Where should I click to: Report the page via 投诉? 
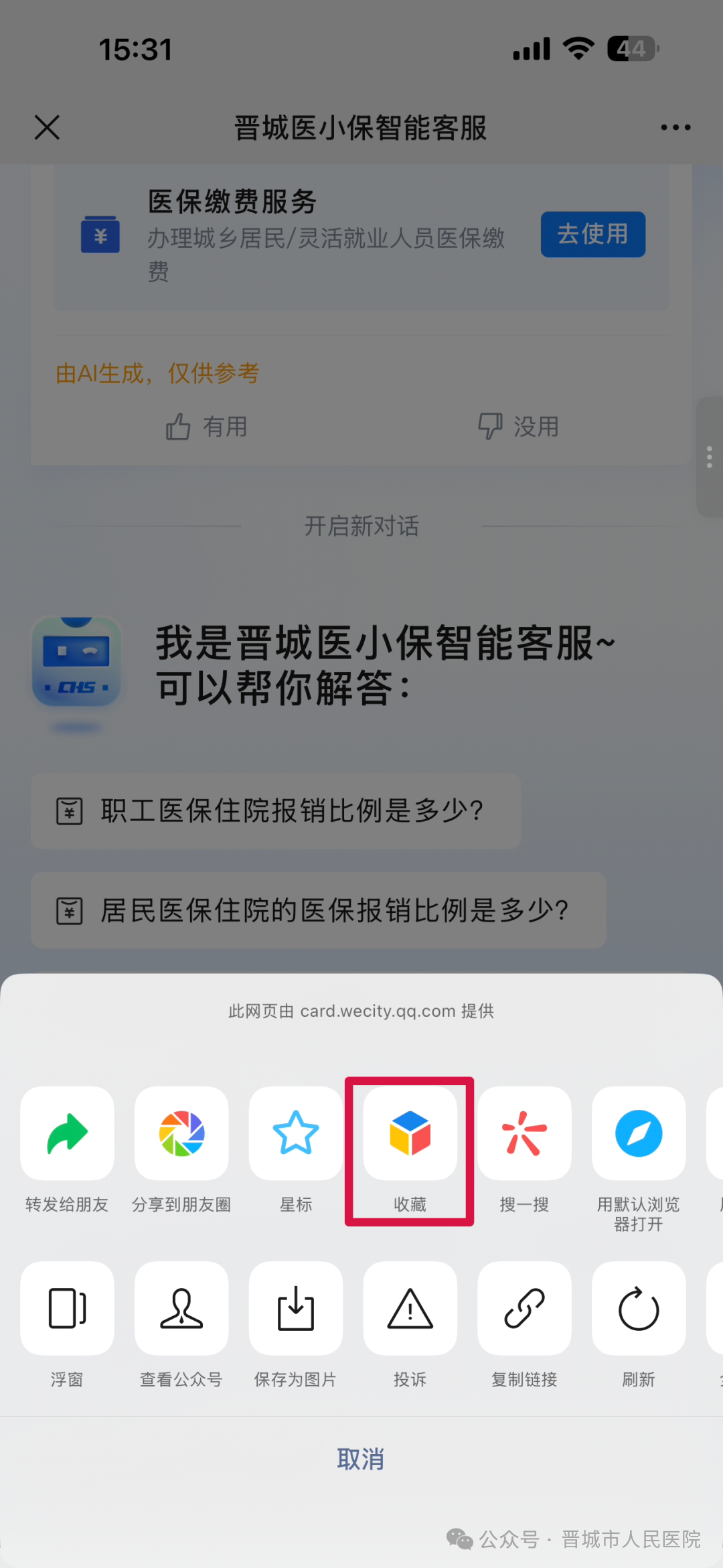pos(410,1308)
